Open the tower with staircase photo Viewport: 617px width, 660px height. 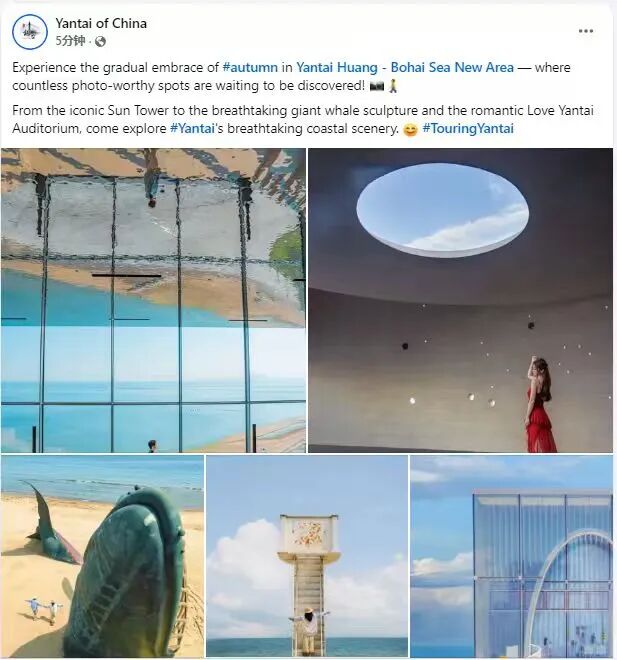click(x=307, y=556)
